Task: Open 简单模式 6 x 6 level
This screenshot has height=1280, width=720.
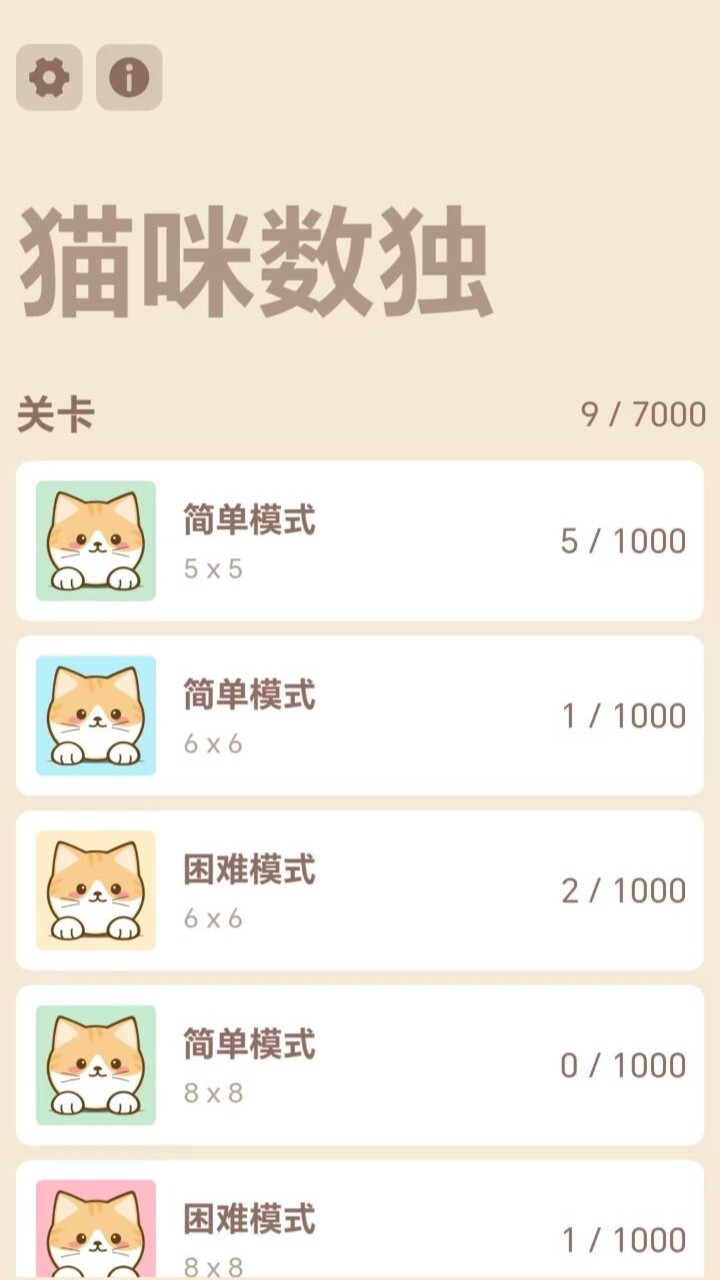Action: click(360, 716)
